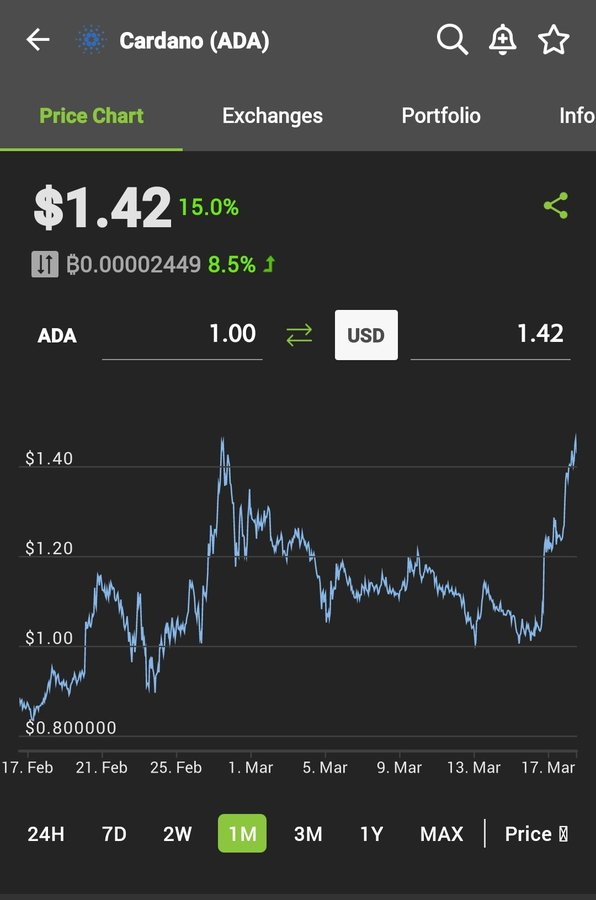Toggle BTC price display with arrows icon
The image size is (596, 900).
click(x=45, y=265)
